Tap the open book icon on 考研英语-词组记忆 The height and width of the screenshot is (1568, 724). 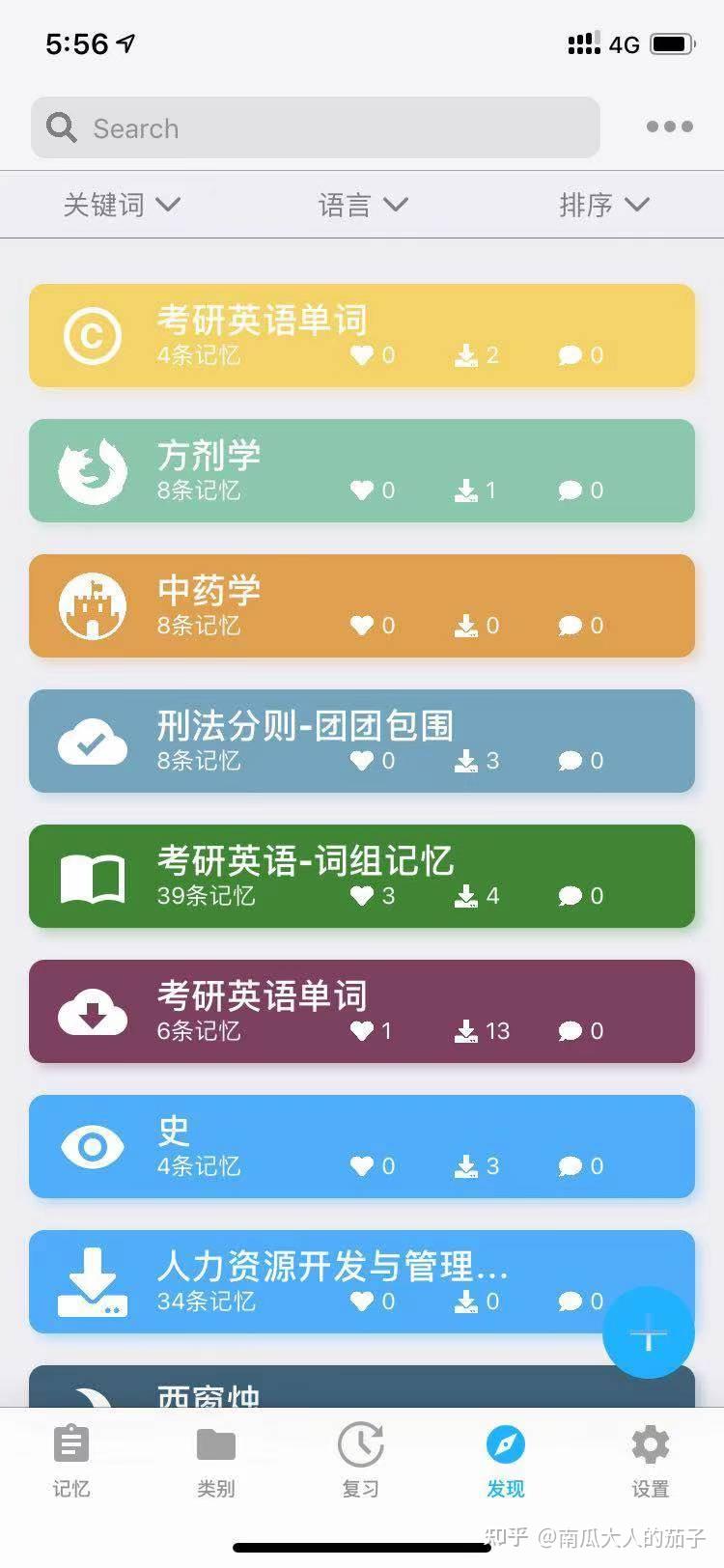92,876
